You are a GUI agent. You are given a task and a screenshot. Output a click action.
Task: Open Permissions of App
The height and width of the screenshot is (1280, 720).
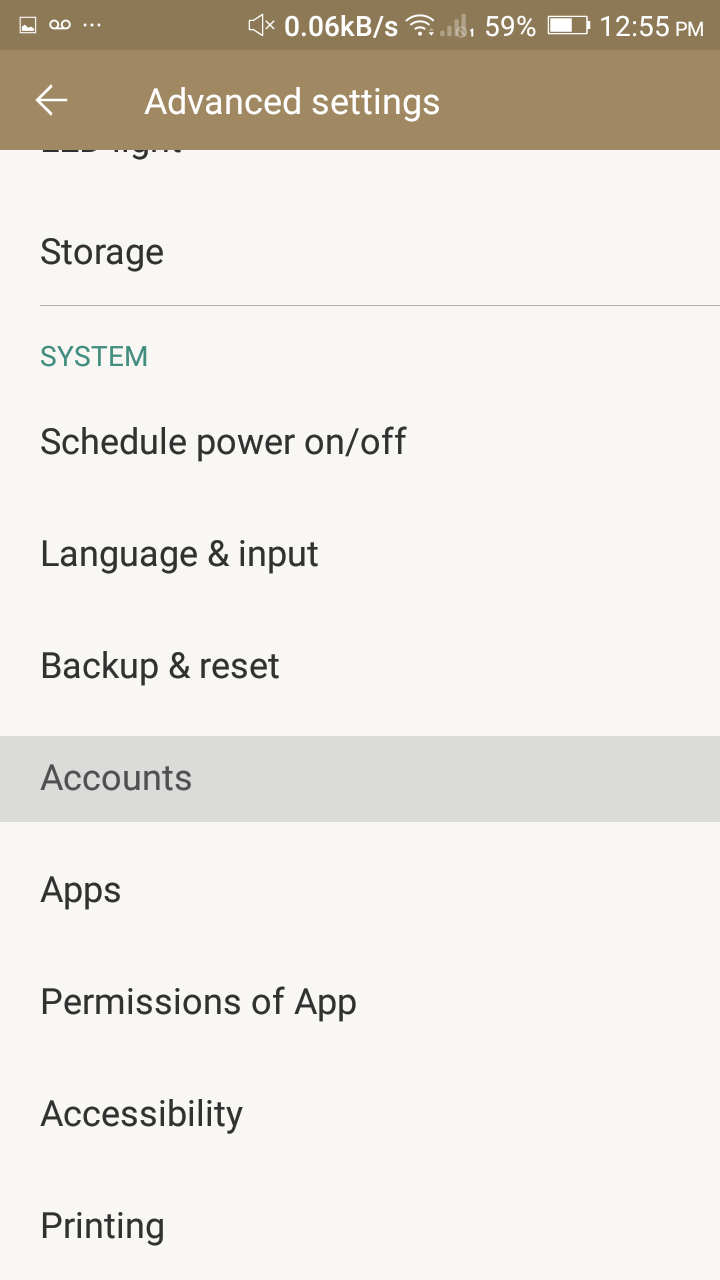[360, 1002]
